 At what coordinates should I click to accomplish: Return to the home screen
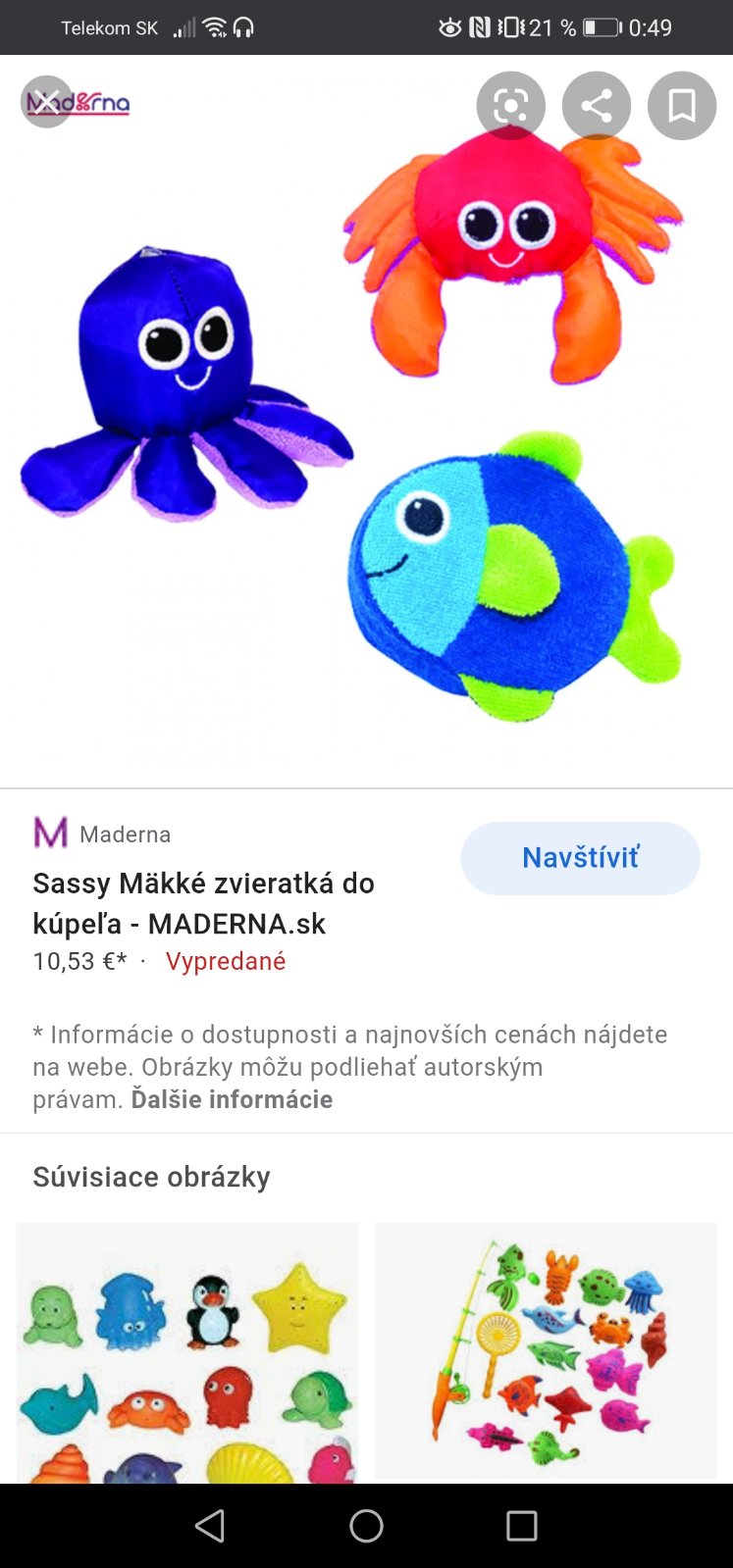click(x=366, y=1526)
